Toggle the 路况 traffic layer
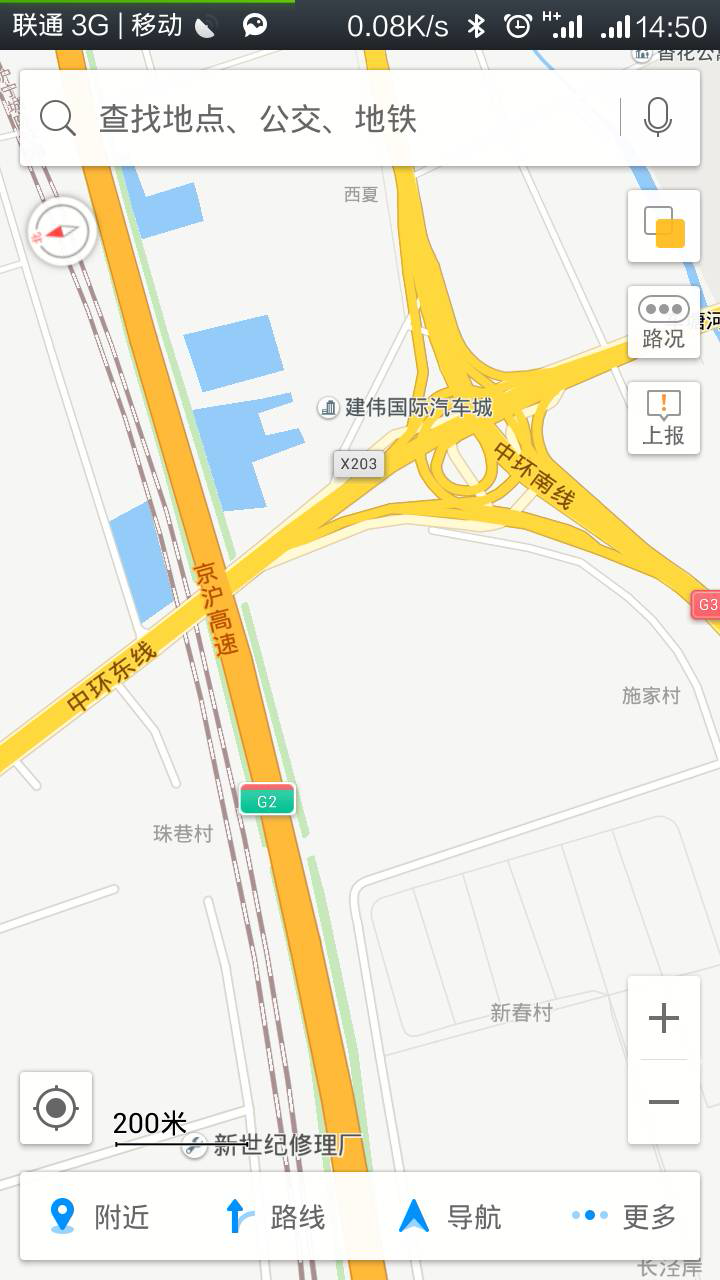The height and width of the screenshot is (1280, 720). 664,322
